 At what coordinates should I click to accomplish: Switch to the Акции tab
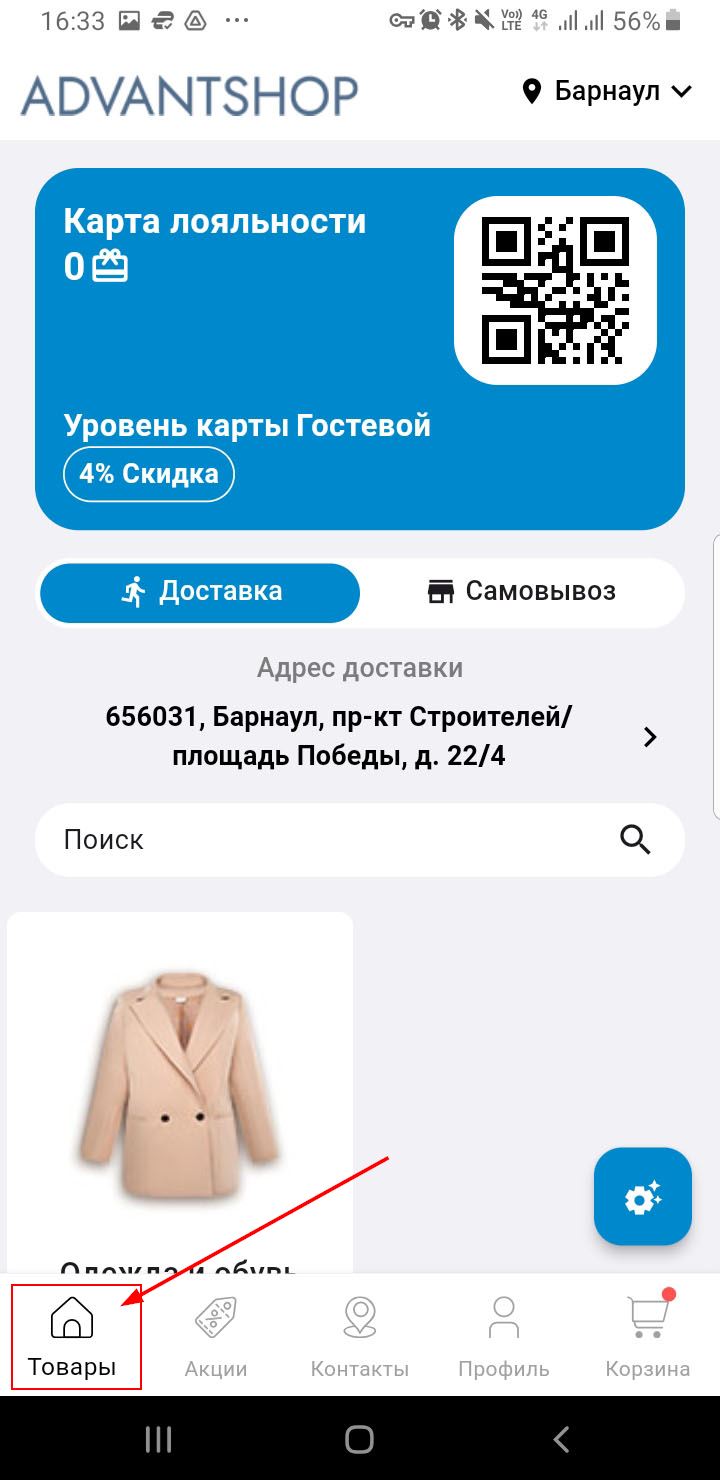(x=215, y=1335)
